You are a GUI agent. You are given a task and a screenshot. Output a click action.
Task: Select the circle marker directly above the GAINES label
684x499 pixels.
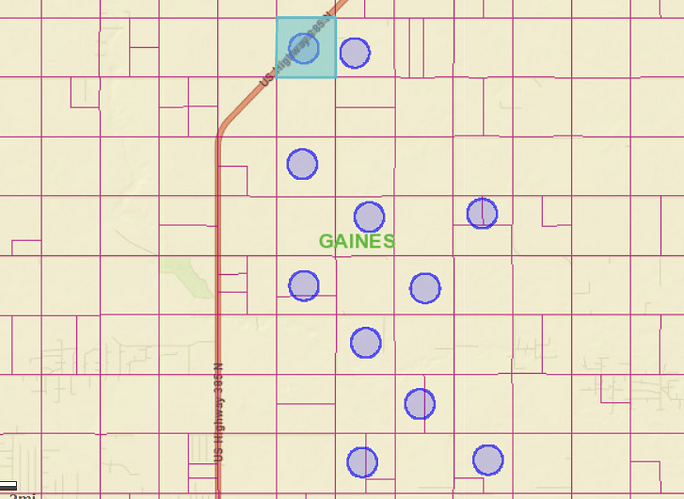pyautogui.click(x=369, y=216)
